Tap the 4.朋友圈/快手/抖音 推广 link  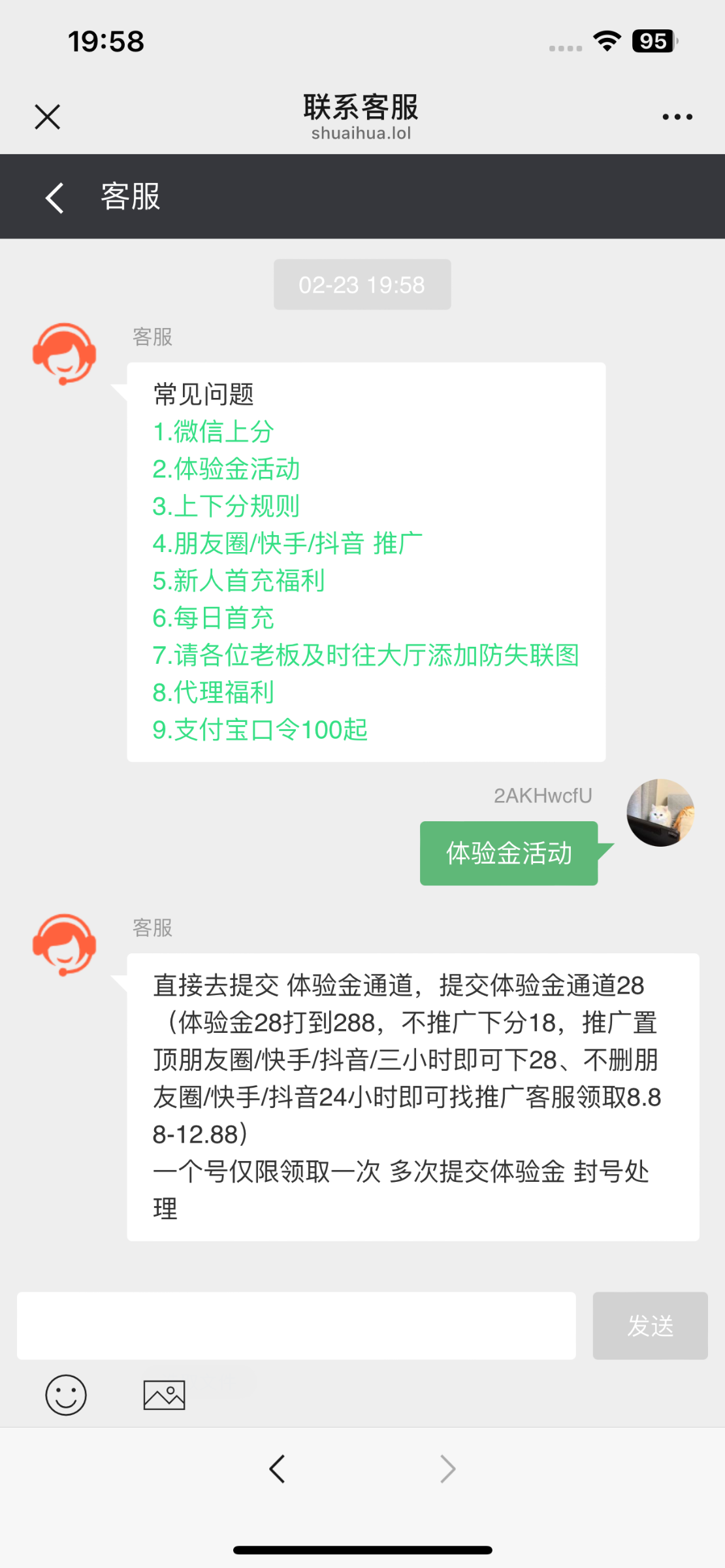tap(287, 544)
